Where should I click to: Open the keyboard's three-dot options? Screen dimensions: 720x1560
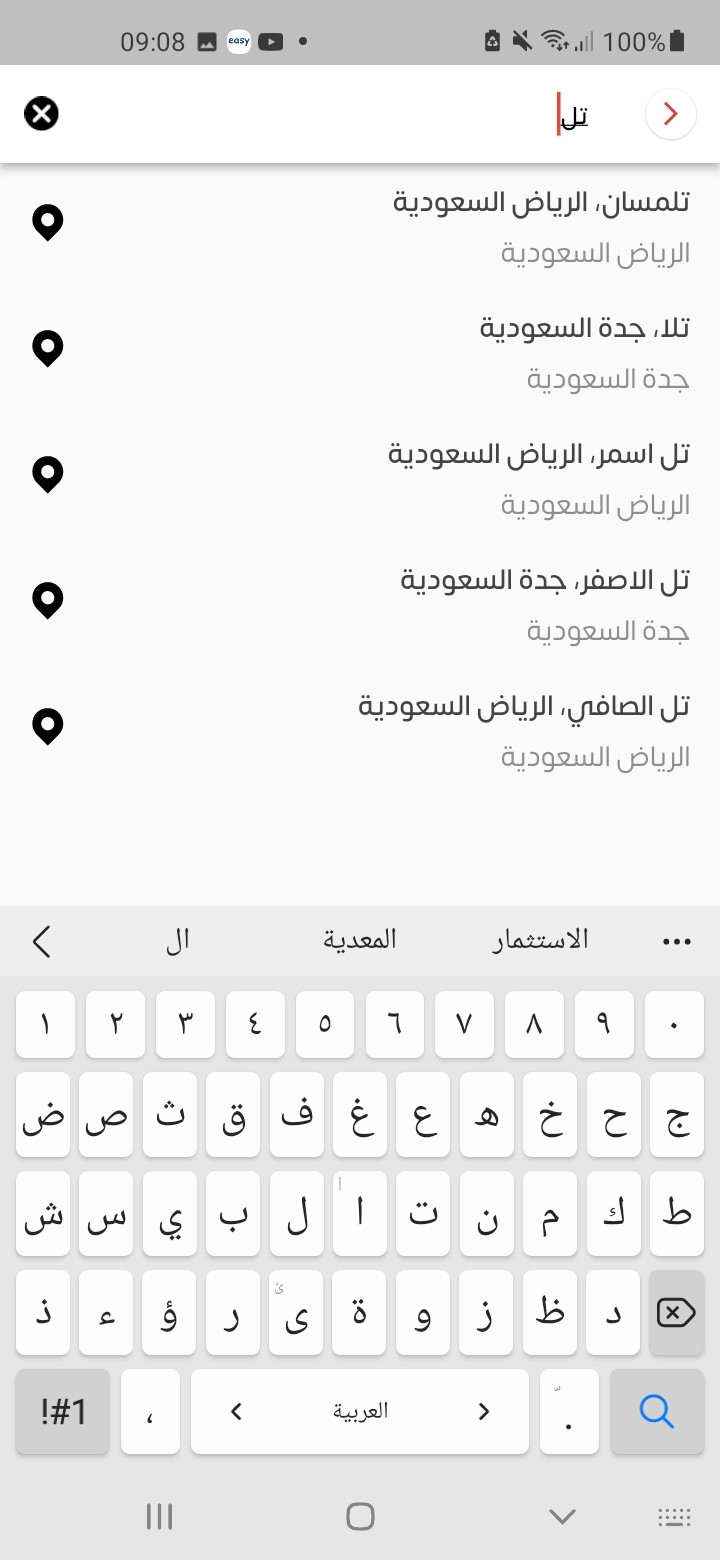(x=677, y=941)
